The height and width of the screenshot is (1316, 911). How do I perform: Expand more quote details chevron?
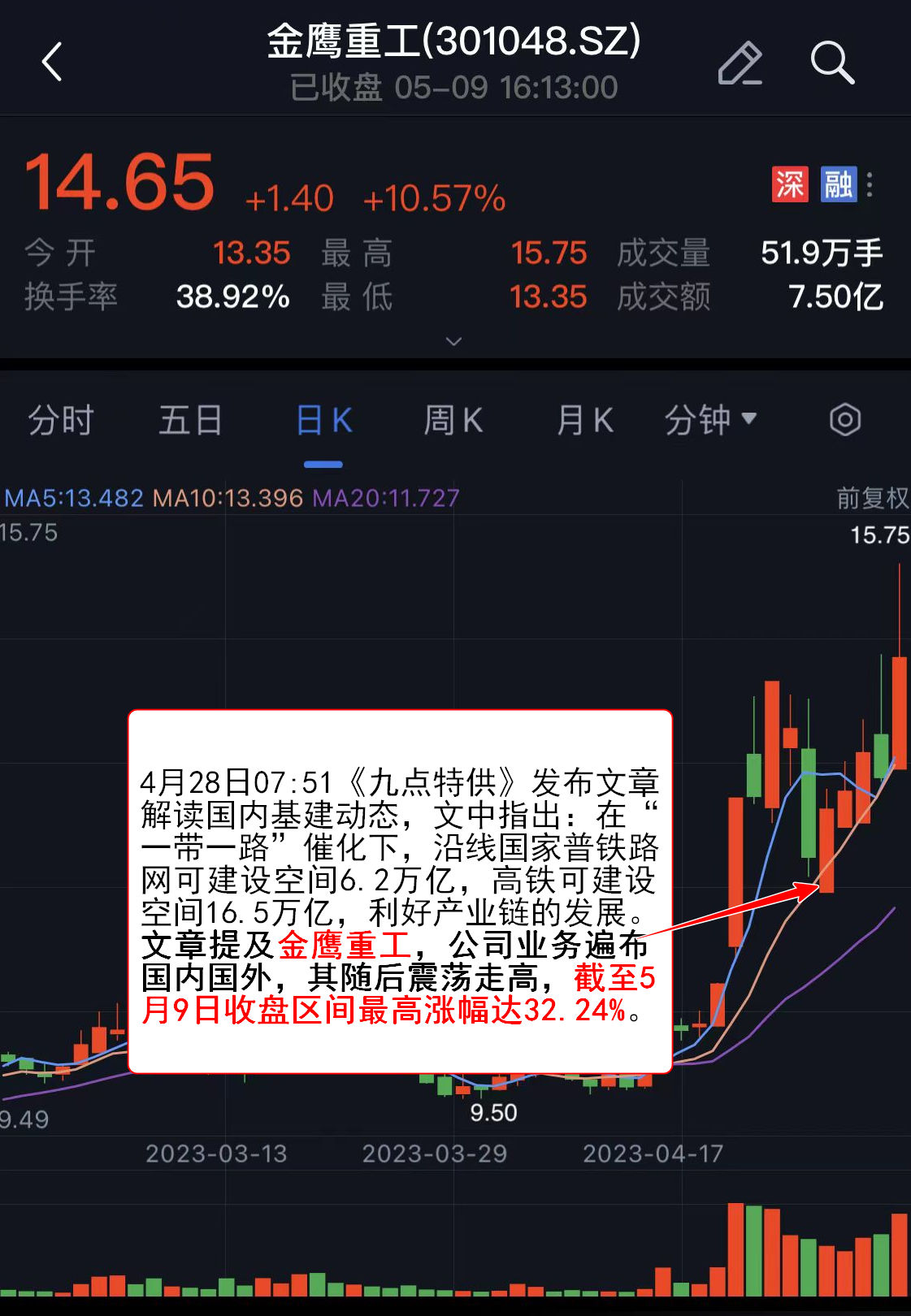tap(454, 341)
